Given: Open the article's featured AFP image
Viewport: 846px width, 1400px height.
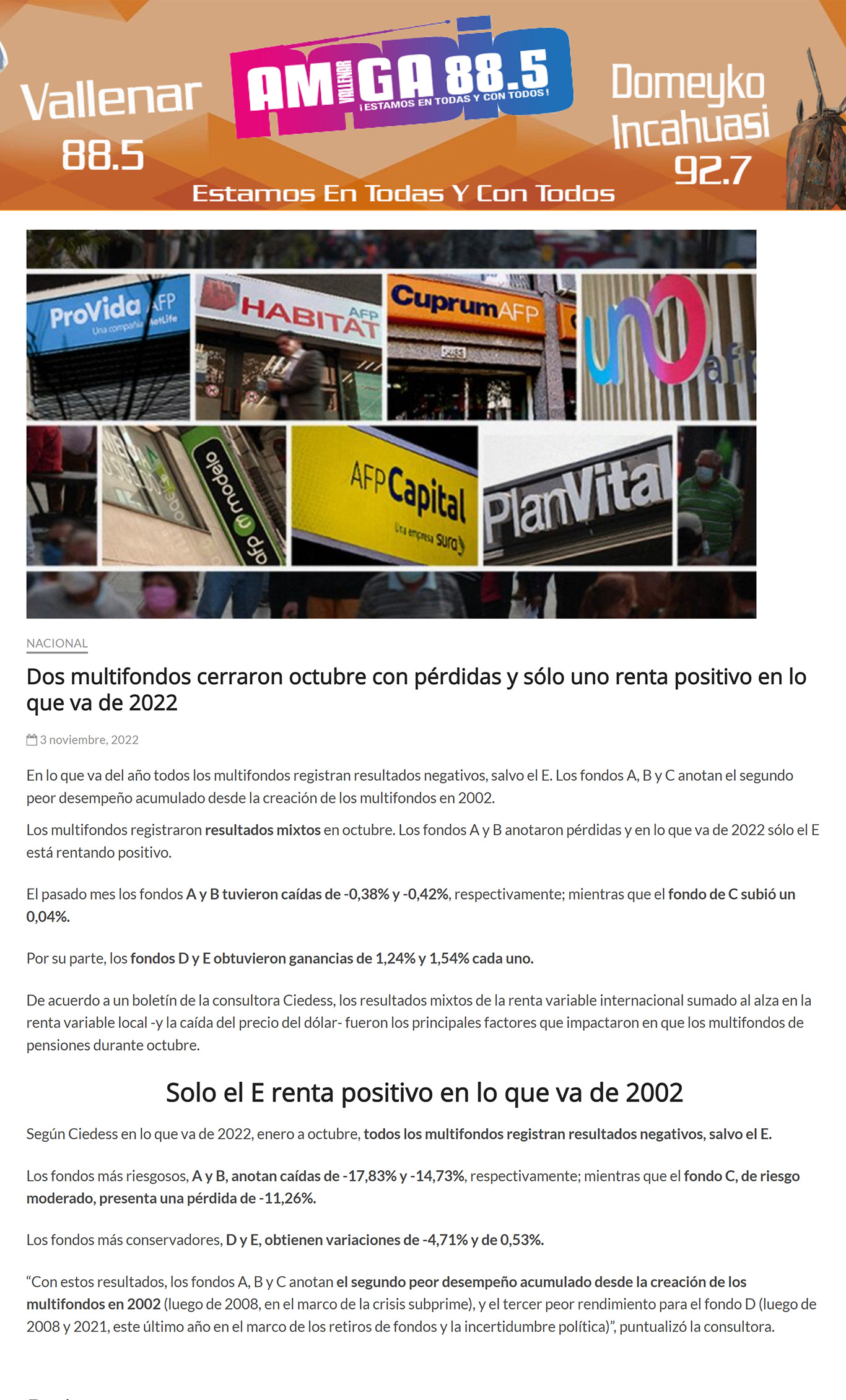Looking at the screenshot, I should [x=391, y=424].
